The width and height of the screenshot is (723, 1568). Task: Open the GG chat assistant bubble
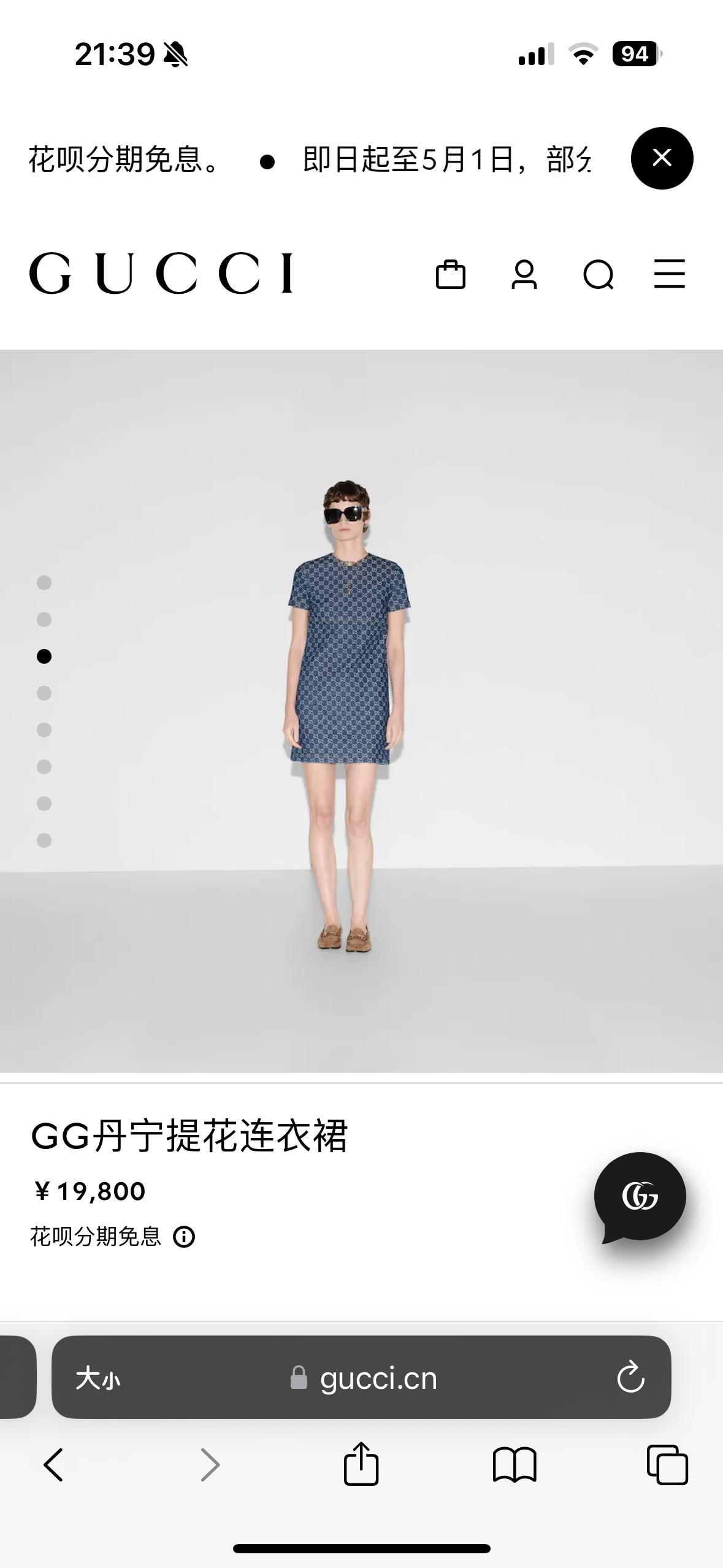click(x=640, y=1196)
